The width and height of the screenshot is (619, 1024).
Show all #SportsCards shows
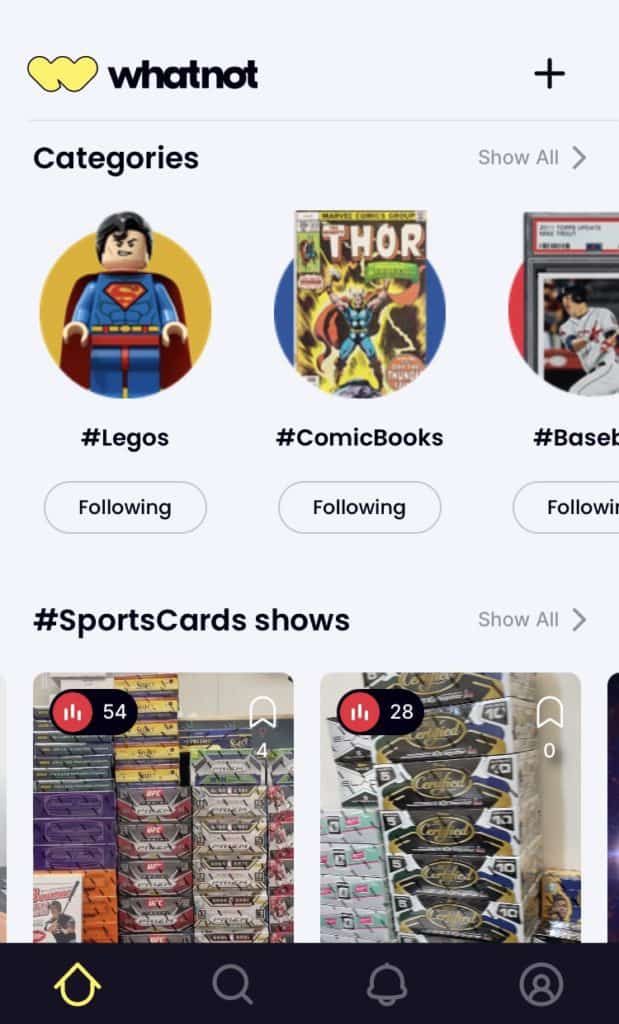coord(531,620)
